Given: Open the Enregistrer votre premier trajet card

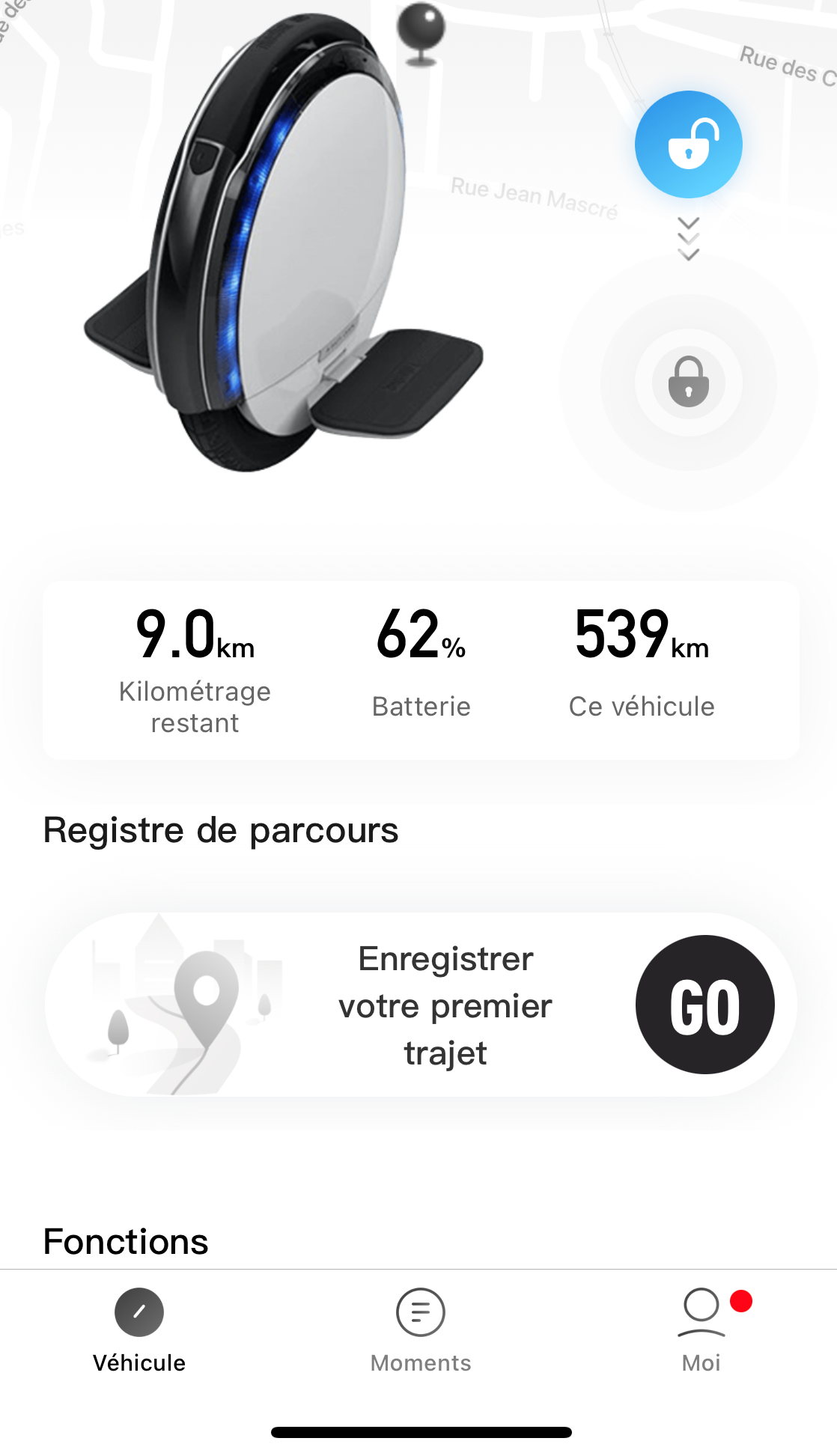Looking at the screenshot, I should point(421,1005).
